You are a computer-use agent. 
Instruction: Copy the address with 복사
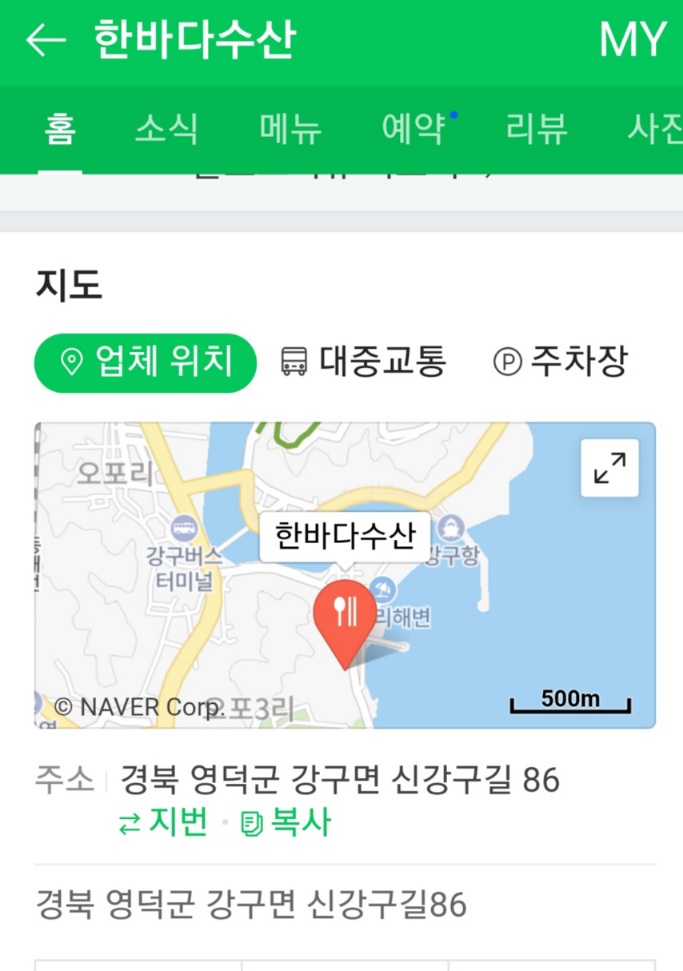[286, 822]
